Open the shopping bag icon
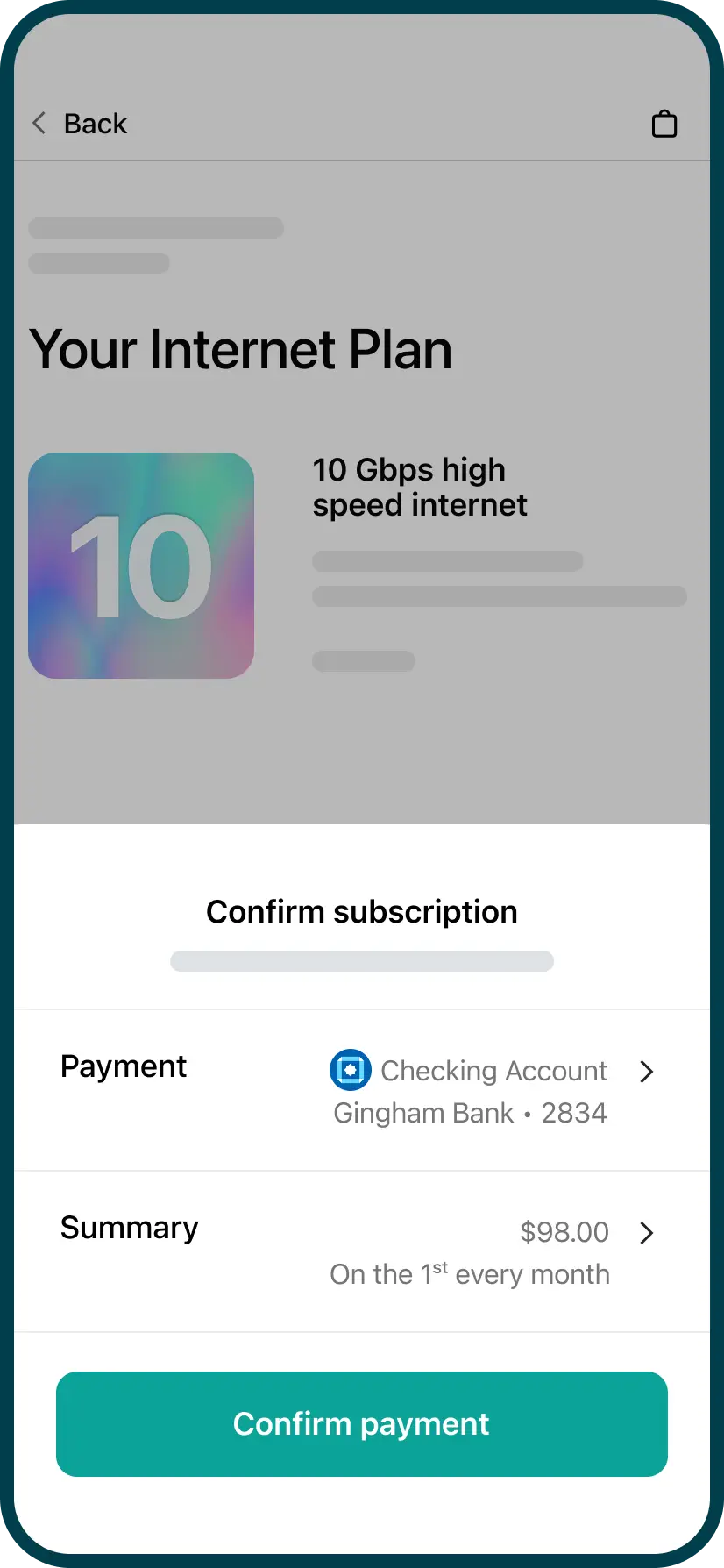The image size is (724, 1568). [664, 124]
